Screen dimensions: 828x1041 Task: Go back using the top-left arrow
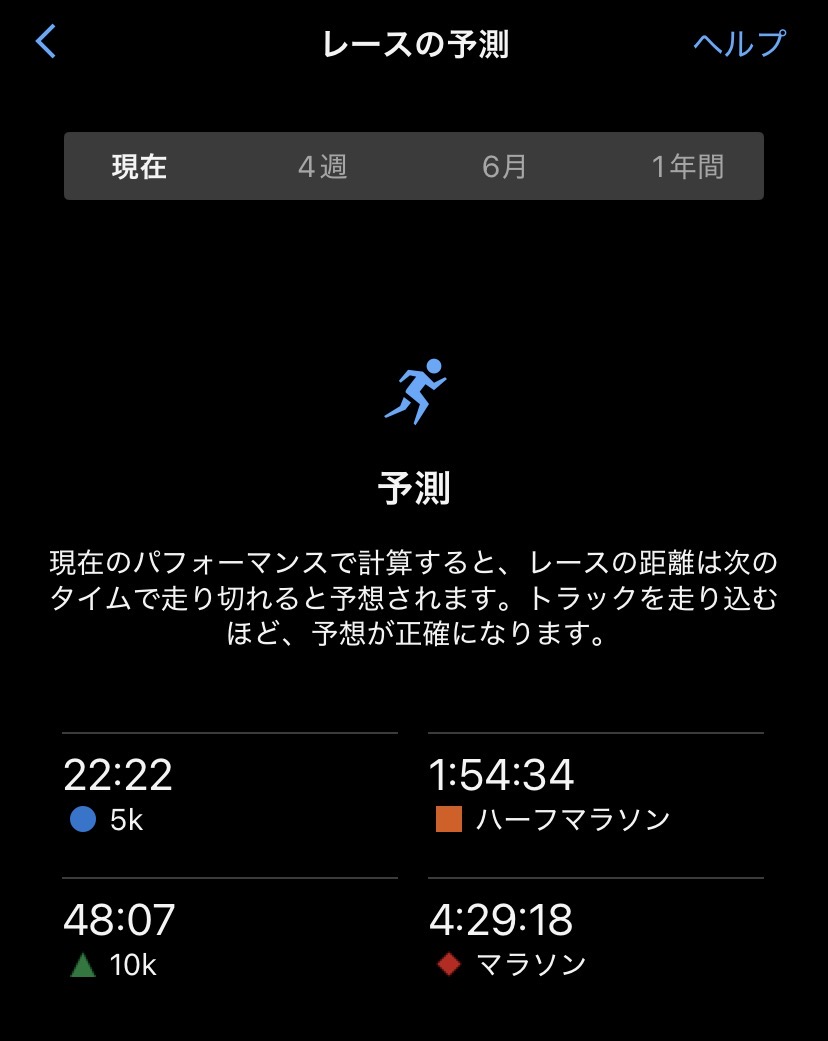[46, 42]
